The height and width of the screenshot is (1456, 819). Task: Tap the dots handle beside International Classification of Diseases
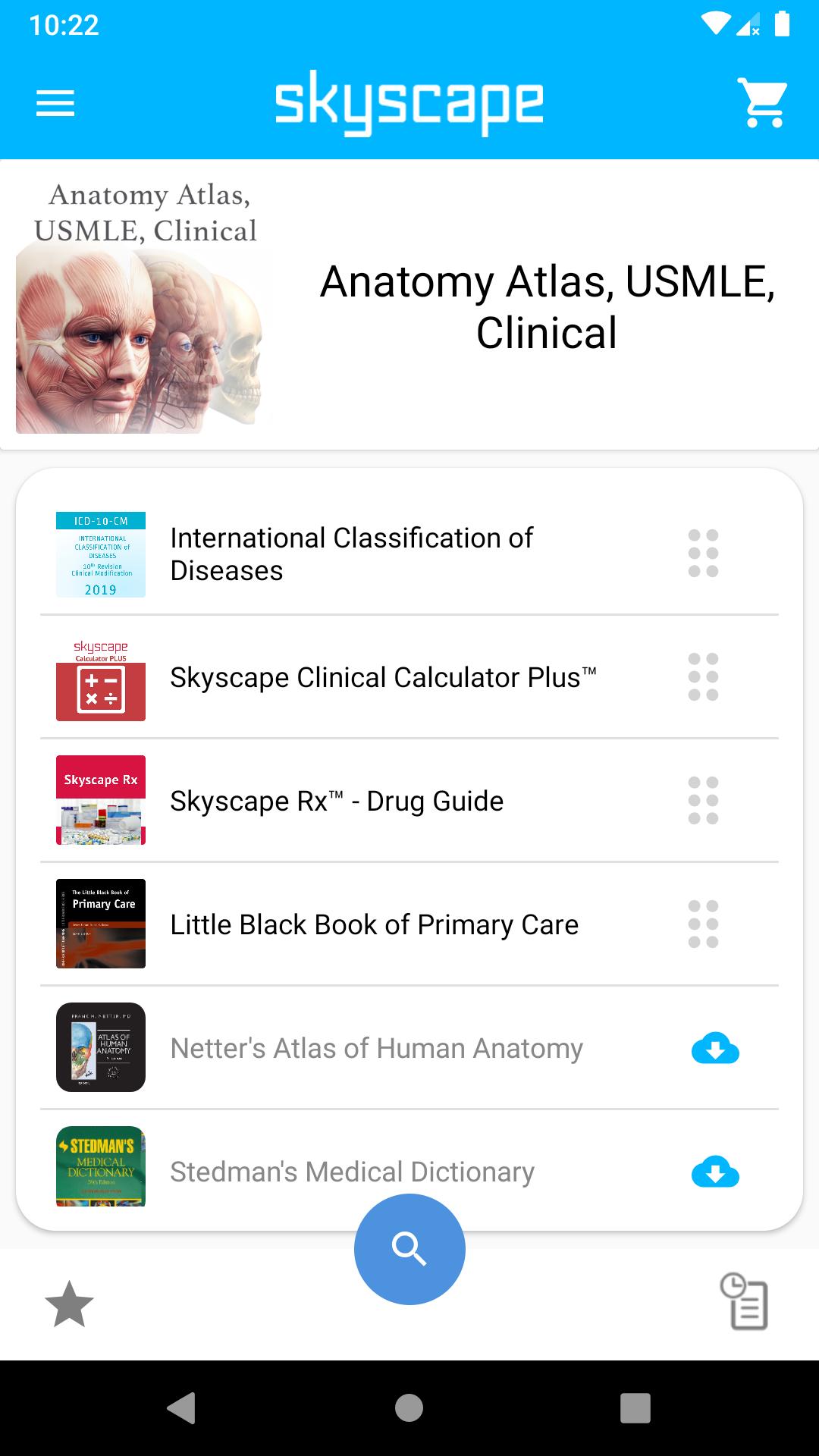coord(703,554)
